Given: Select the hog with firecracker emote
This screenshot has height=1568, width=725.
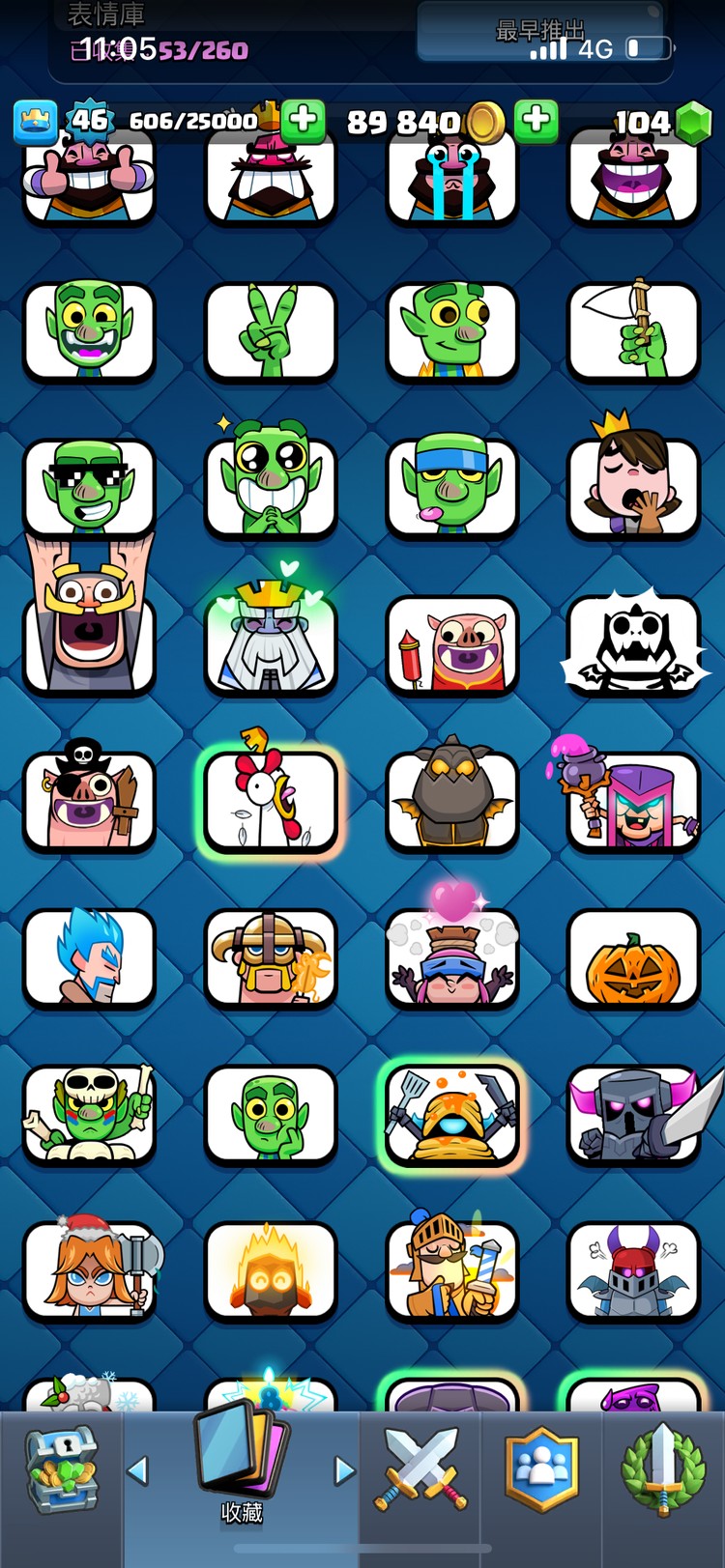Looking at the screenshot, I should pos(451,644).
